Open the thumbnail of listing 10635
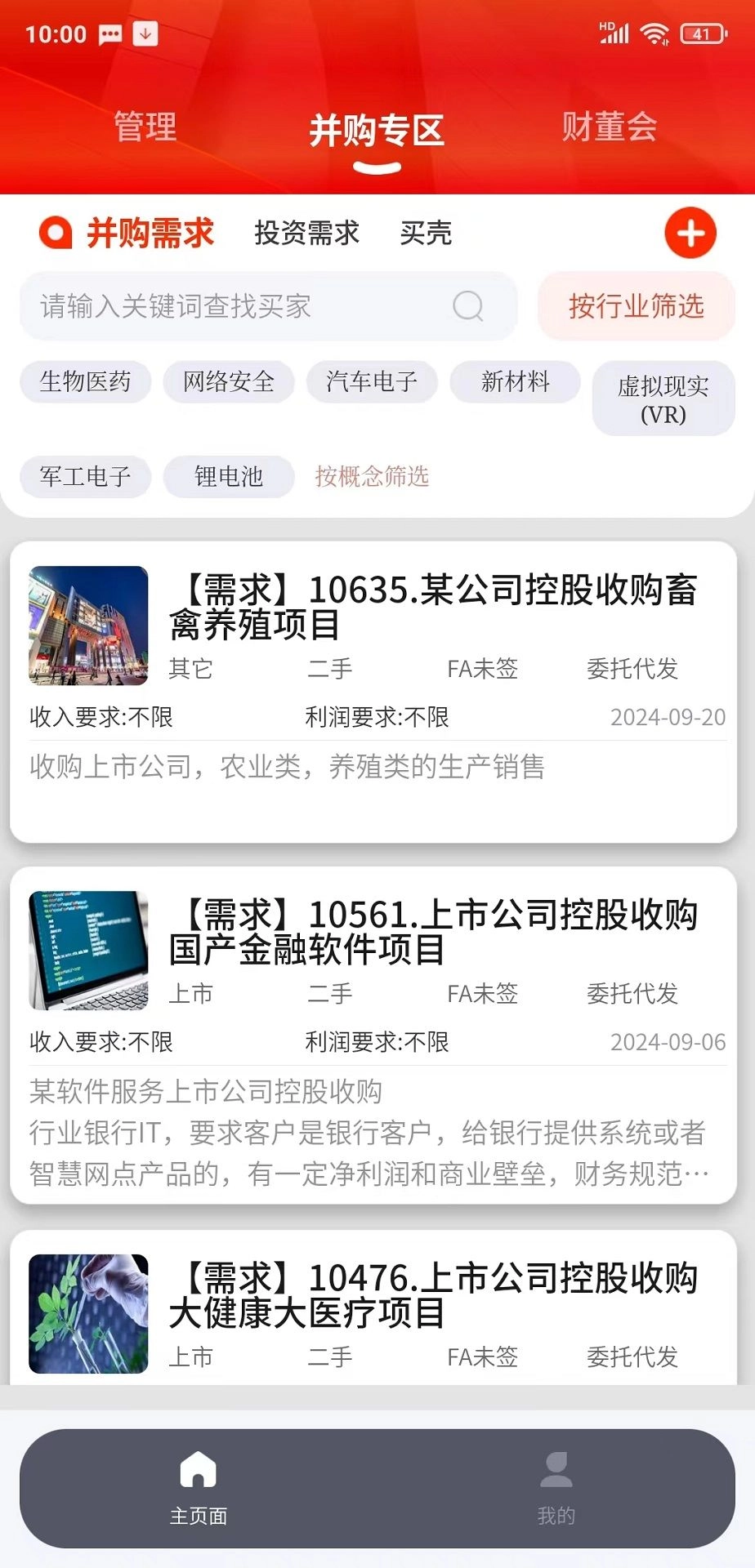This screenshot has height=1568, width=755. 87,626
